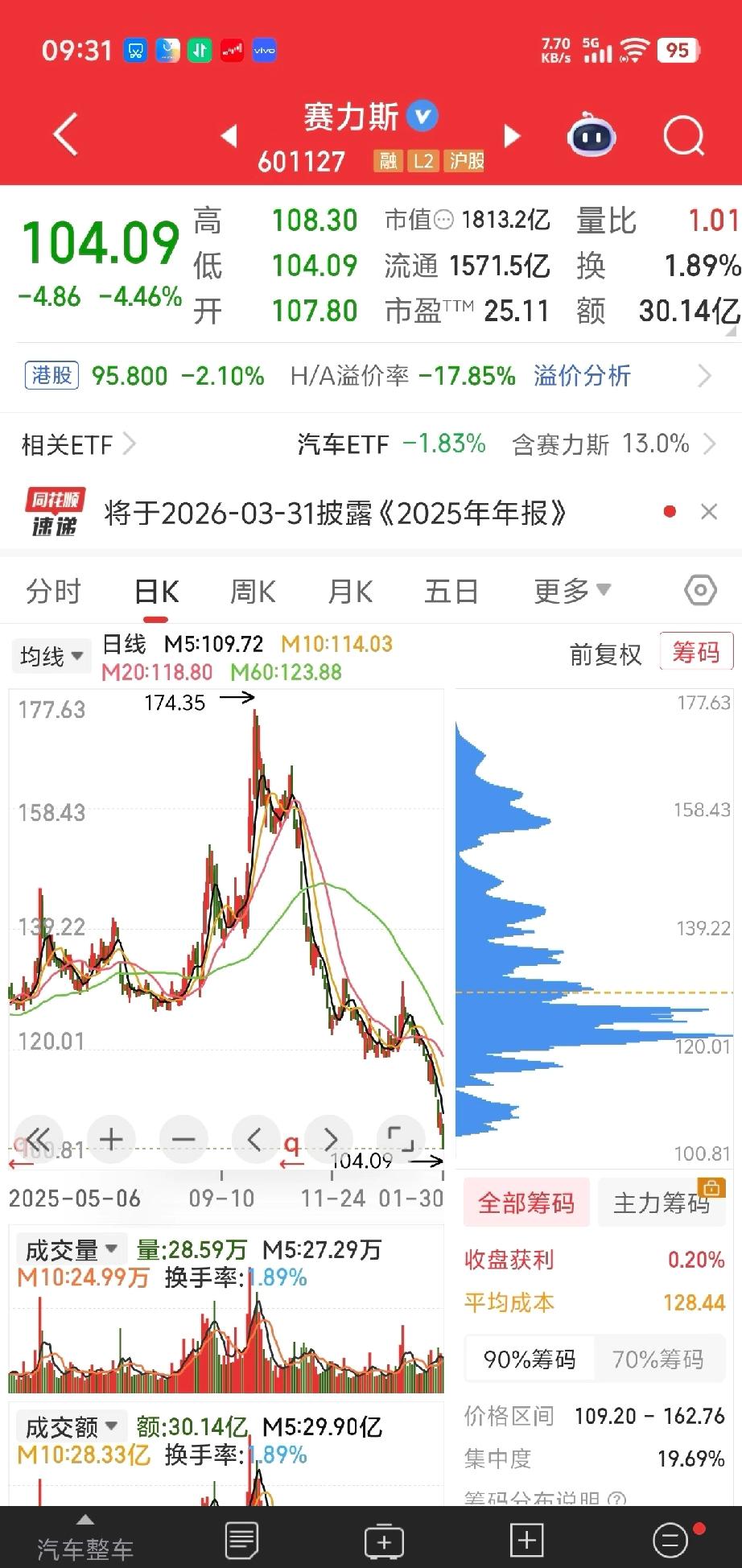Switch to the previous stock

(229, 136)
